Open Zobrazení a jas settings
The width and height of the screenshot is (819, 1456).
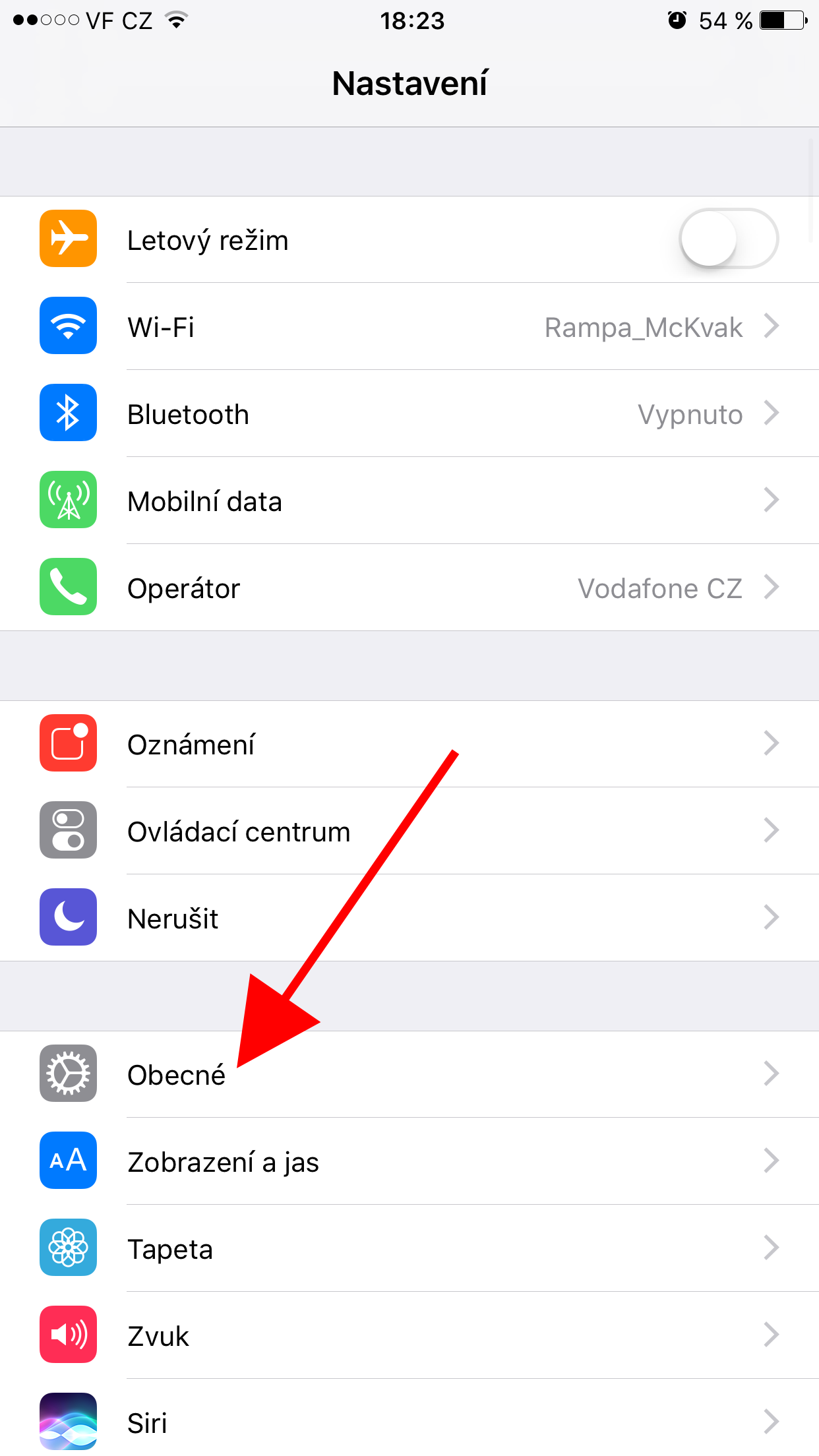(409, 1162)
